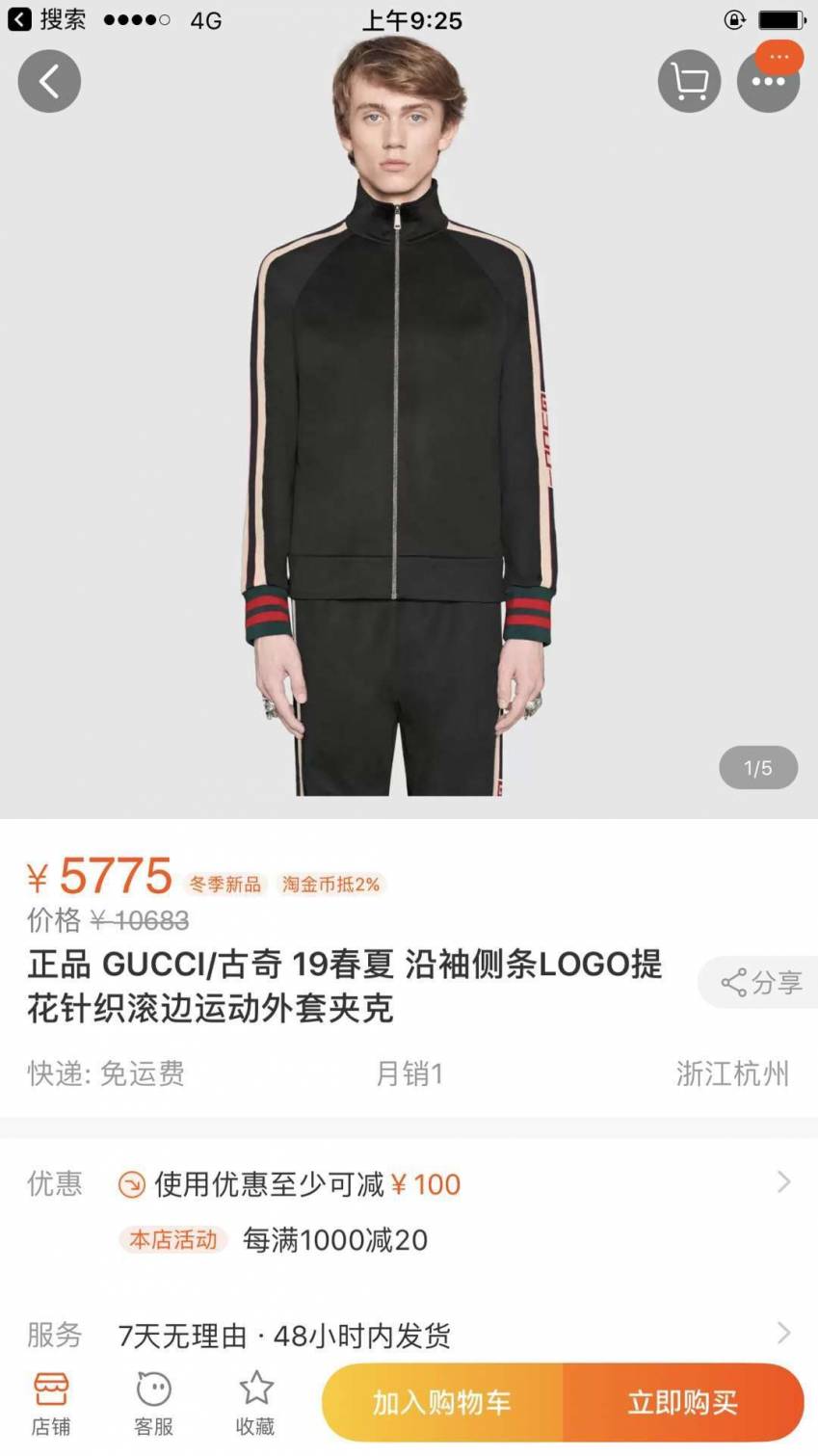Return to 搜索 app from status bar
Viewport: 818px width, 1456px height.
click(47, 19)
